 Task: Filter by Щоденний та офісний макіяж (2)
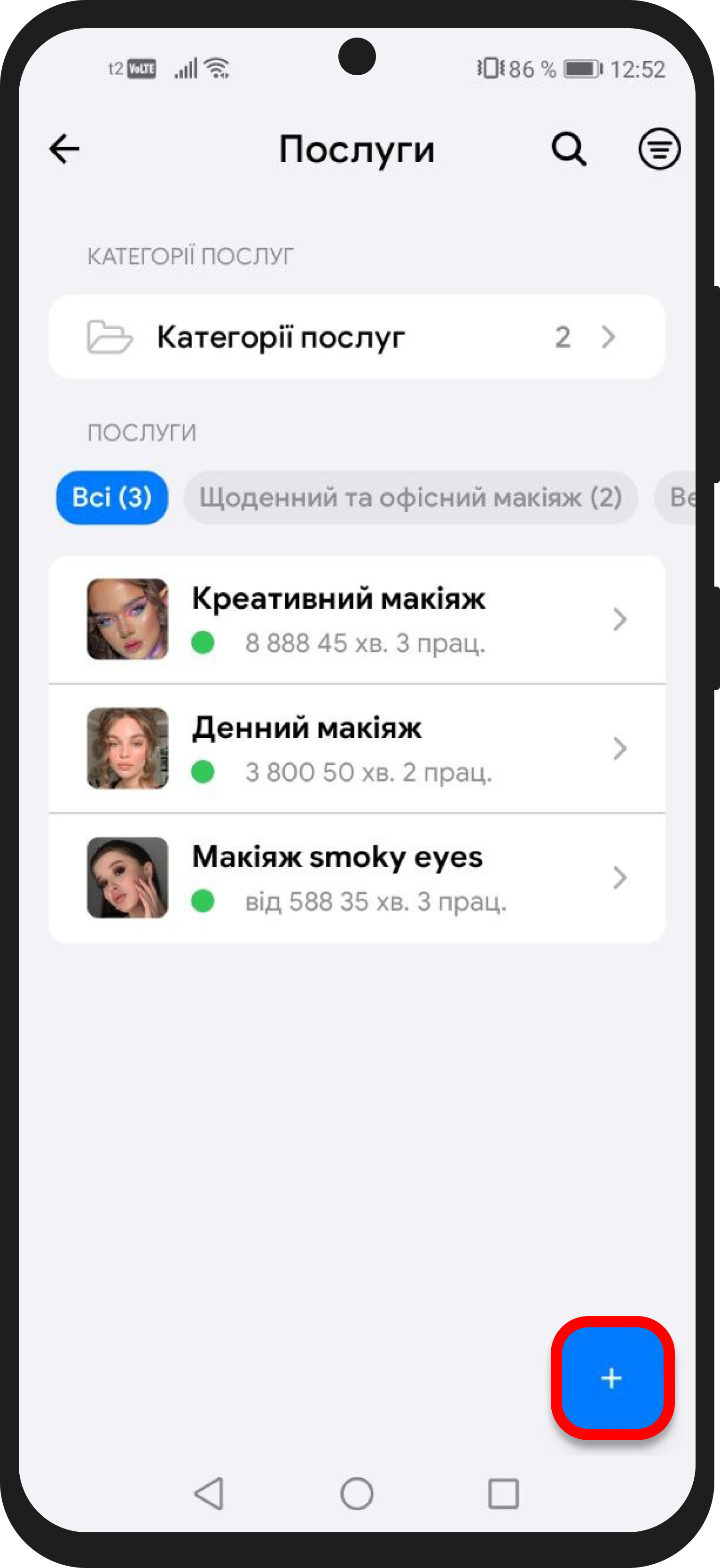click(410, 497)
